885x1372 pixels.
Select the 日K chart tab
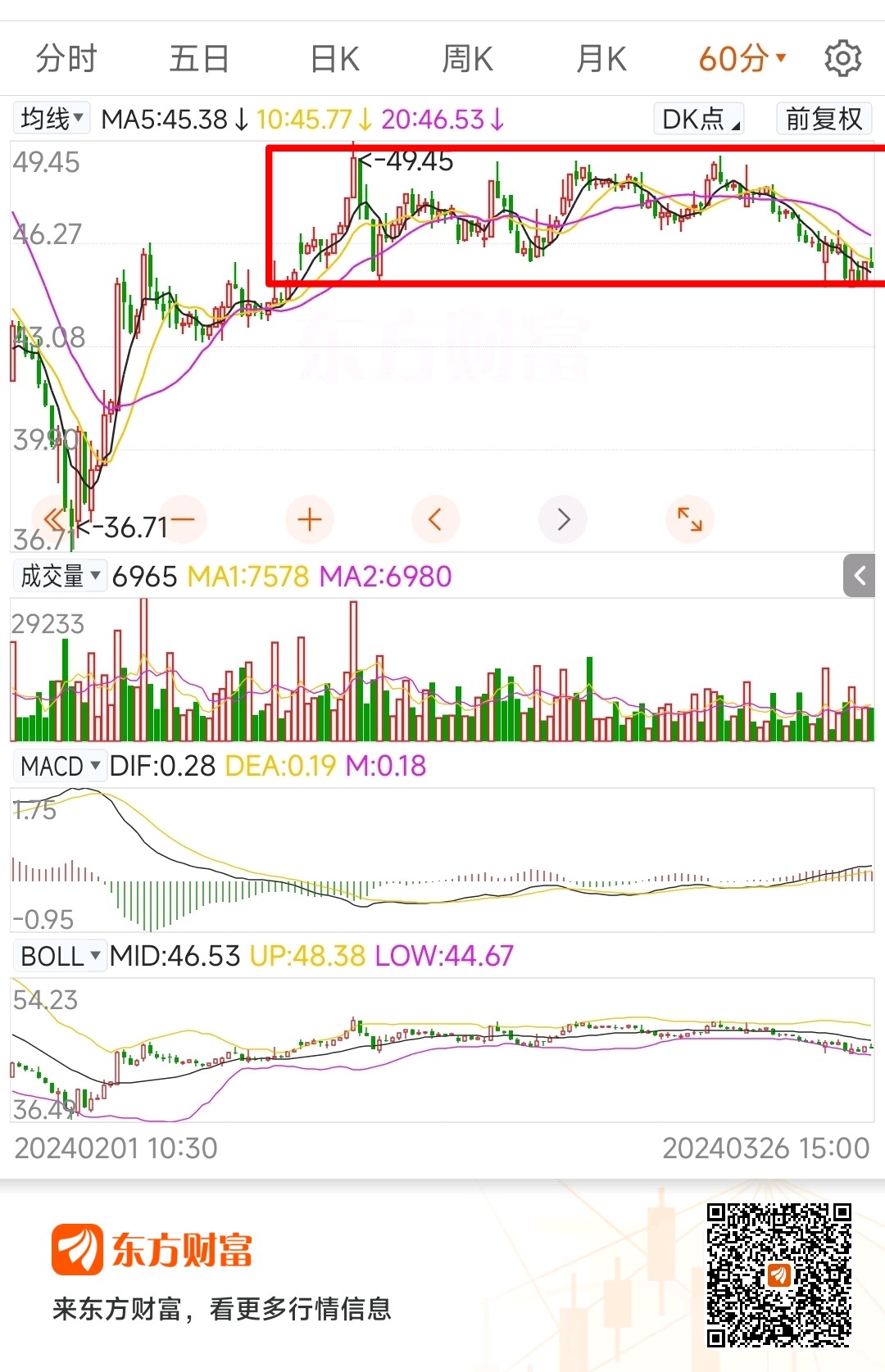click(x=334, y=59)
